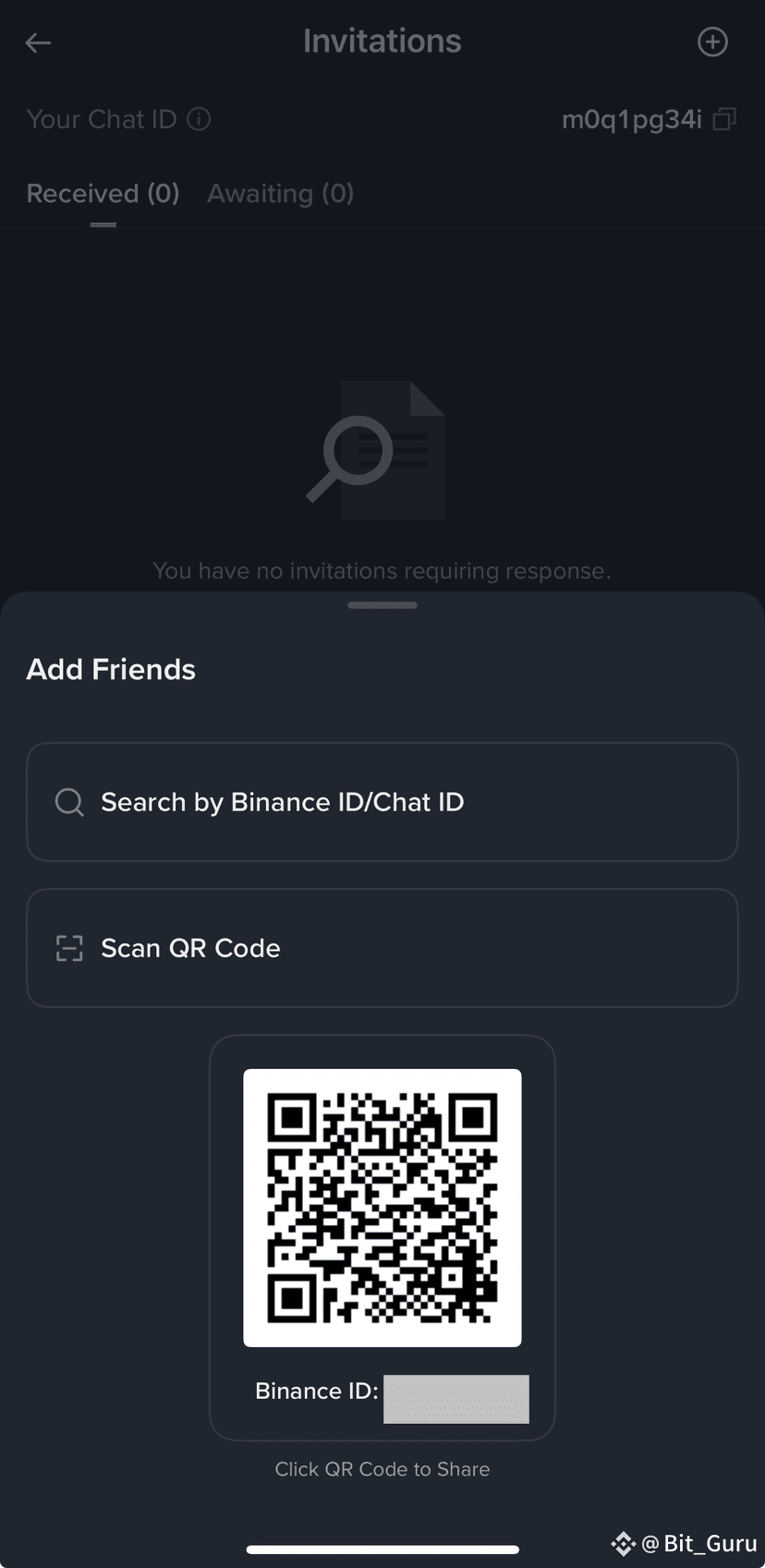
Task: Open the Your Chat ID info icon
Action: [199, 119]
